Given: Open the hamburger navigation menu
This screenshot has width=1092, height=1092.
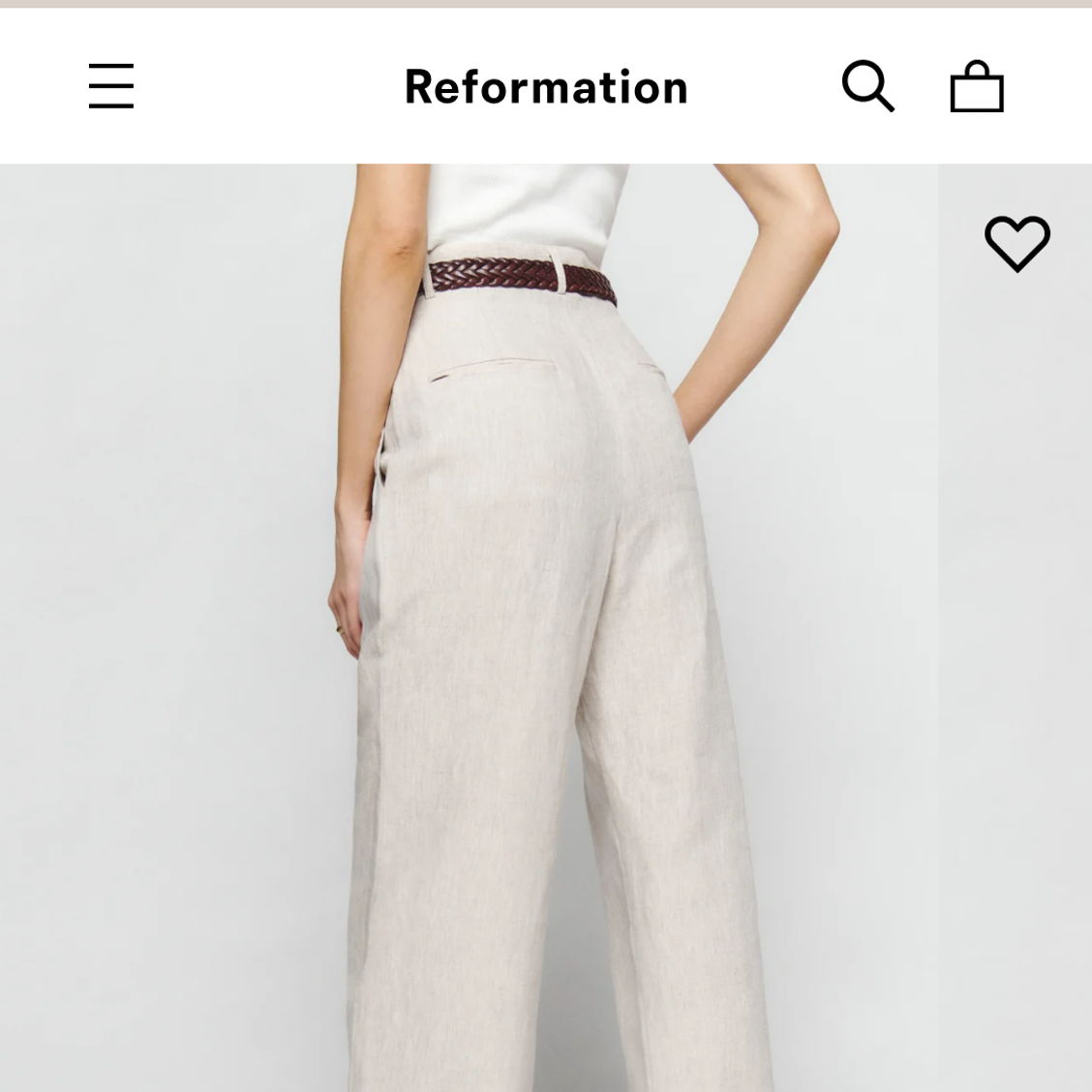Looking at the screenshot, I should click(x=111, y=86).
